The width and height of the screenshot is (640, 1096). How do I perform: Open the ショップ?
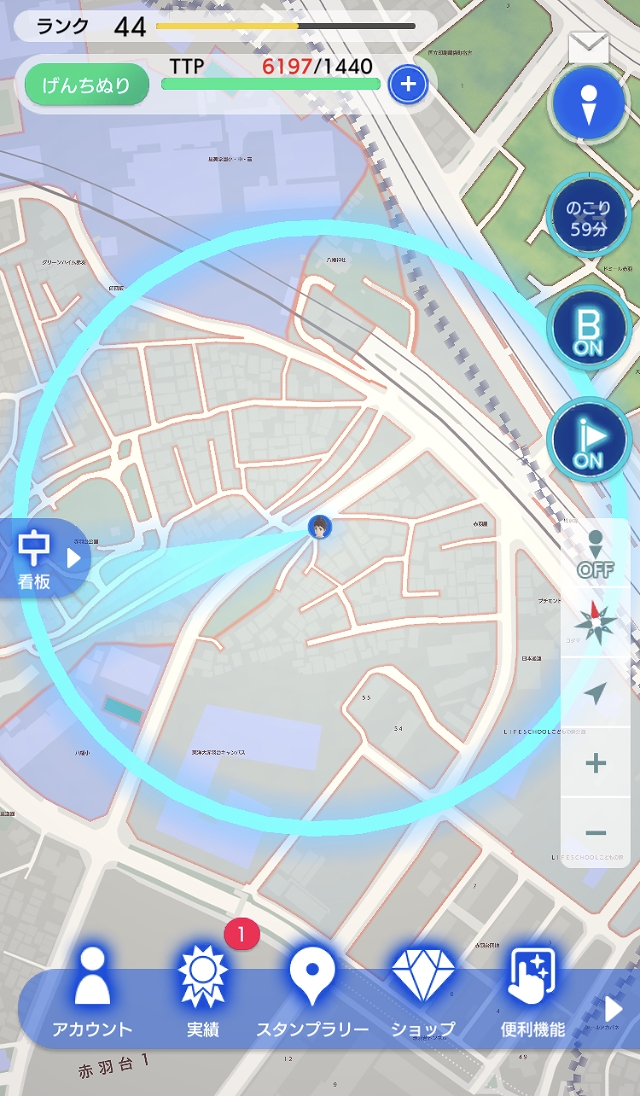click(423, 992)
